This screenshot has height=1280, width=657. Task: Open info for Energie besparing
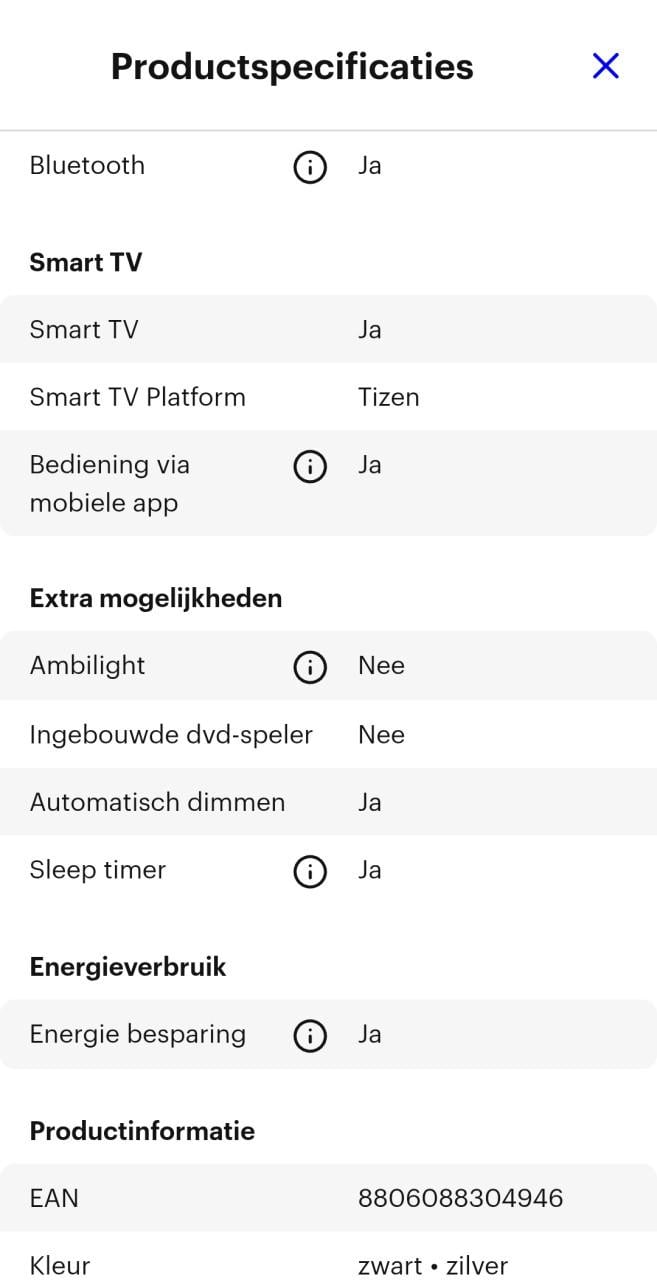310,1036
